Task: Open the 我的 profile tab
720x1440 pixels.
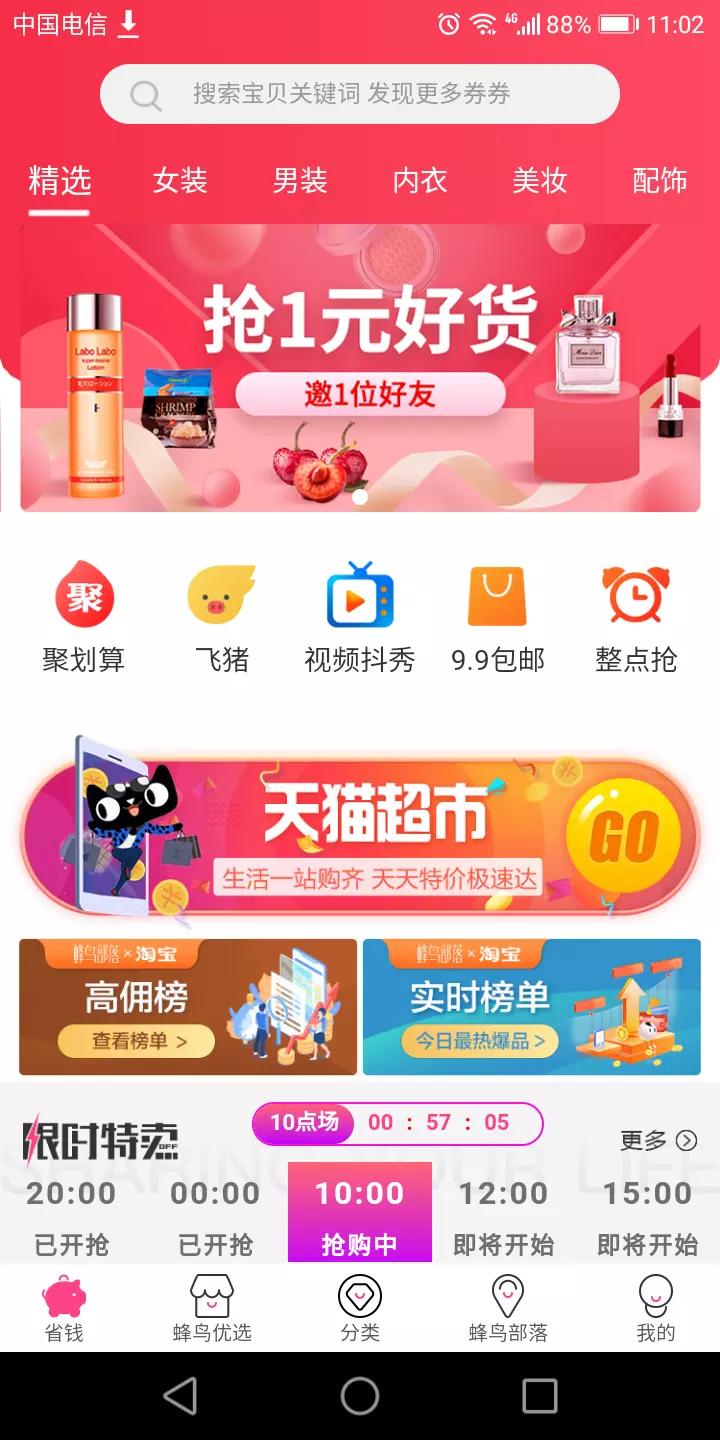Action: [x=656, y=1309]
